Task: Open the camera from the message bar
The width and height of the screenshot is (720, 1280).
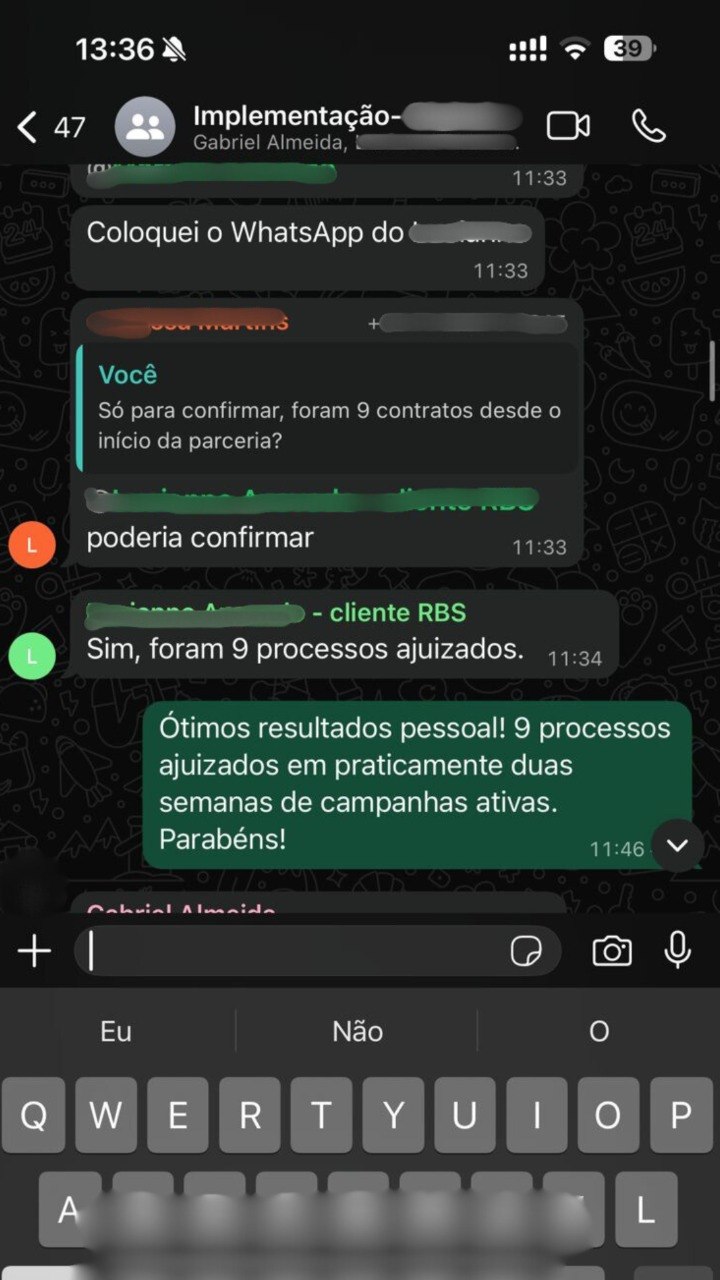Action: coord(613,950)
